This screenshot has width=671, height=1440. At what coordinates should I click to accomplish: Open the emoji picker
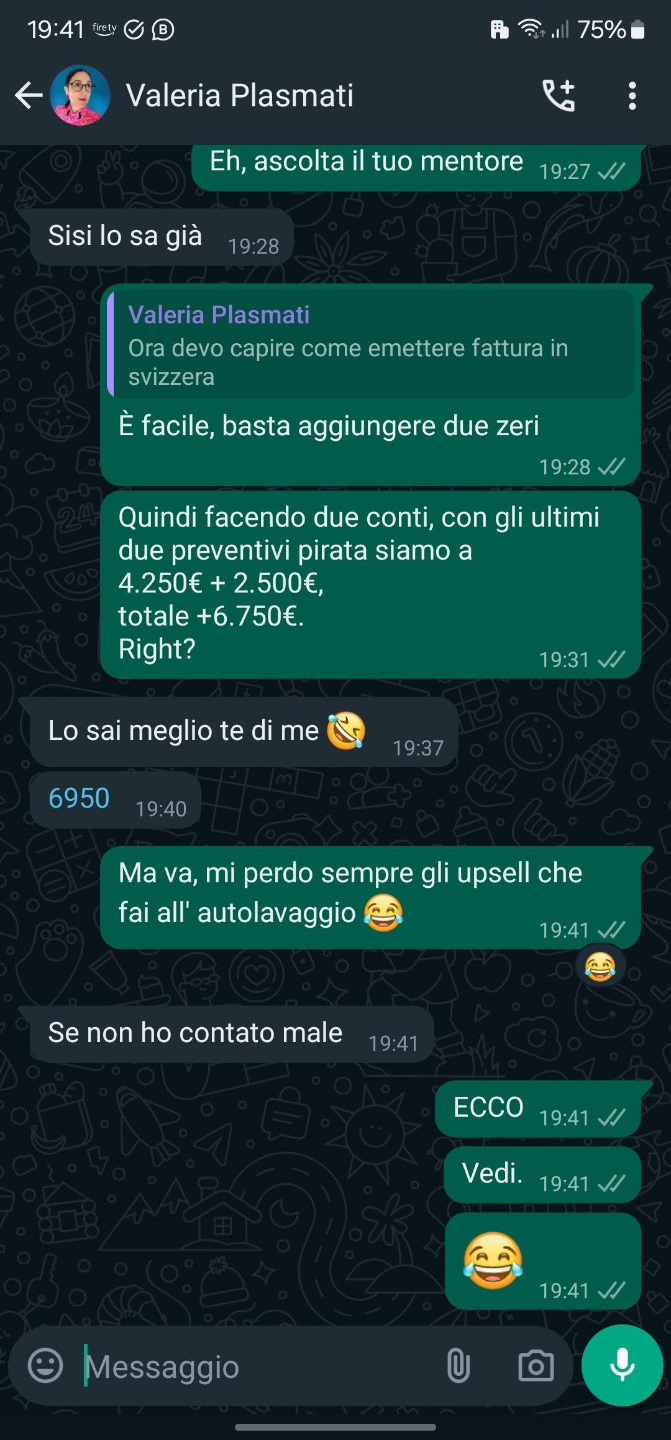tap(45, 1366)
